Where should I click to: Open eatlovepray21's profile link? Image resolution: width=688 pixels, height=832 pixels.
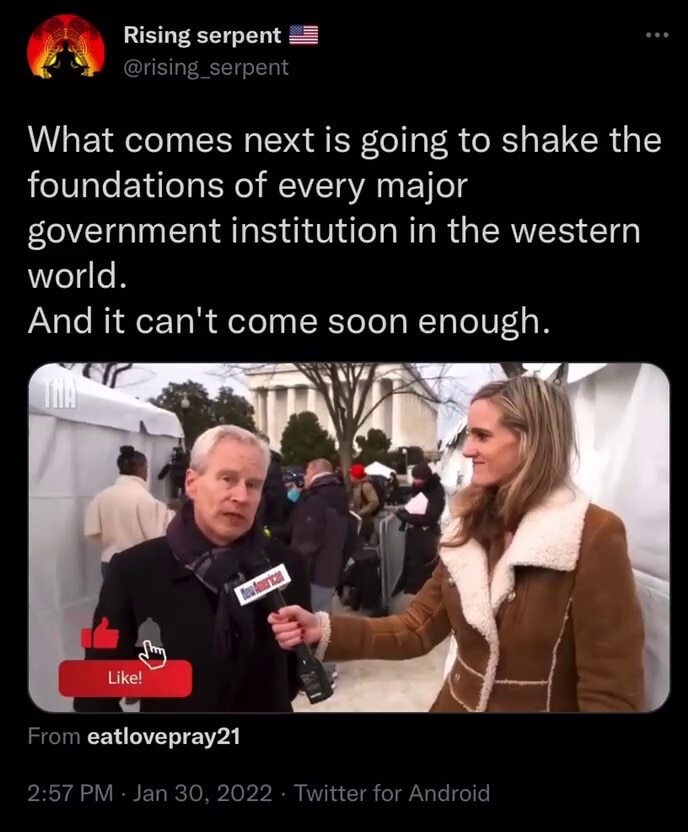[x=163, y=737]
